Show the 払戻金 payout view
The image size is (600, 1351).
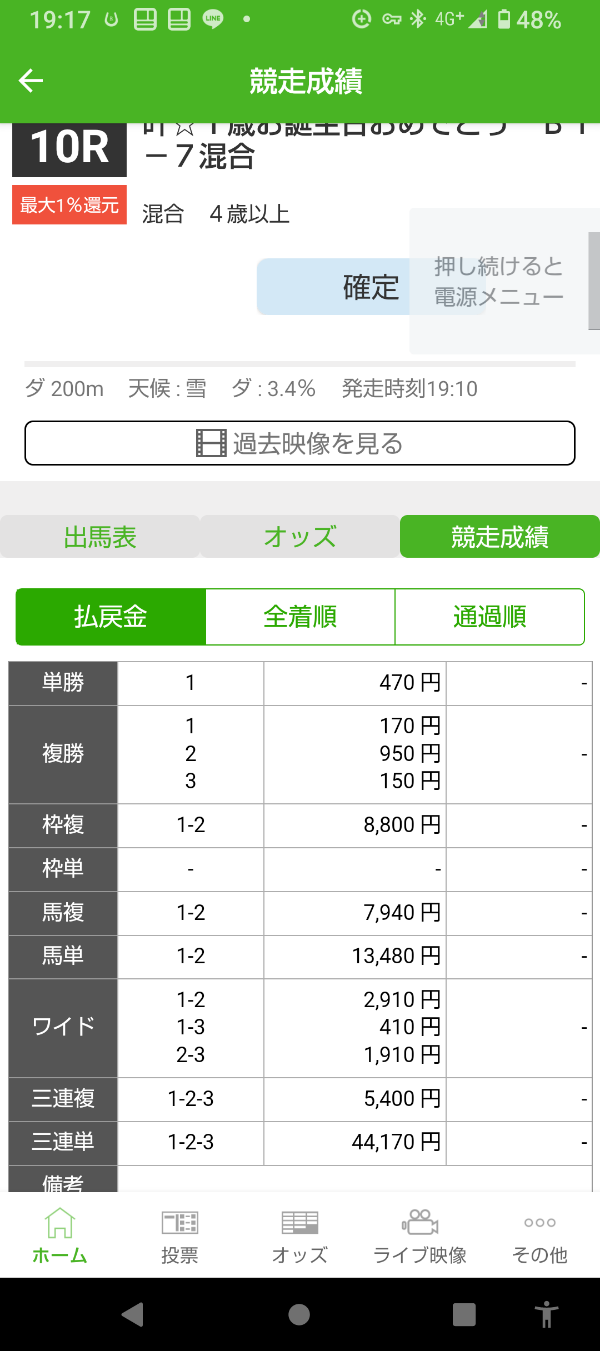111,617
